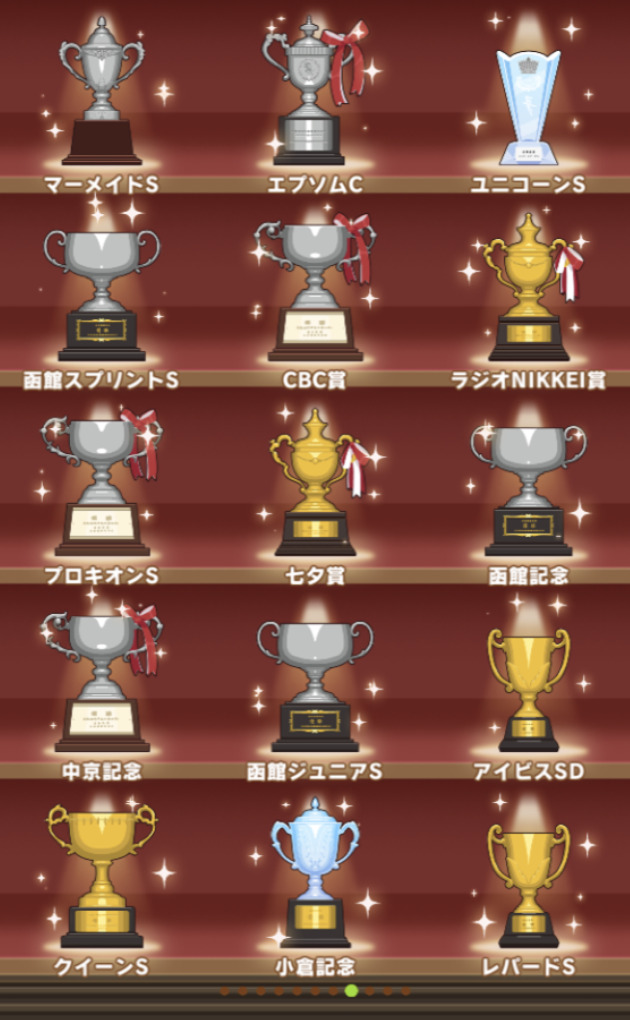Open the プロキオンS trophy

click(x=102, y=483)
